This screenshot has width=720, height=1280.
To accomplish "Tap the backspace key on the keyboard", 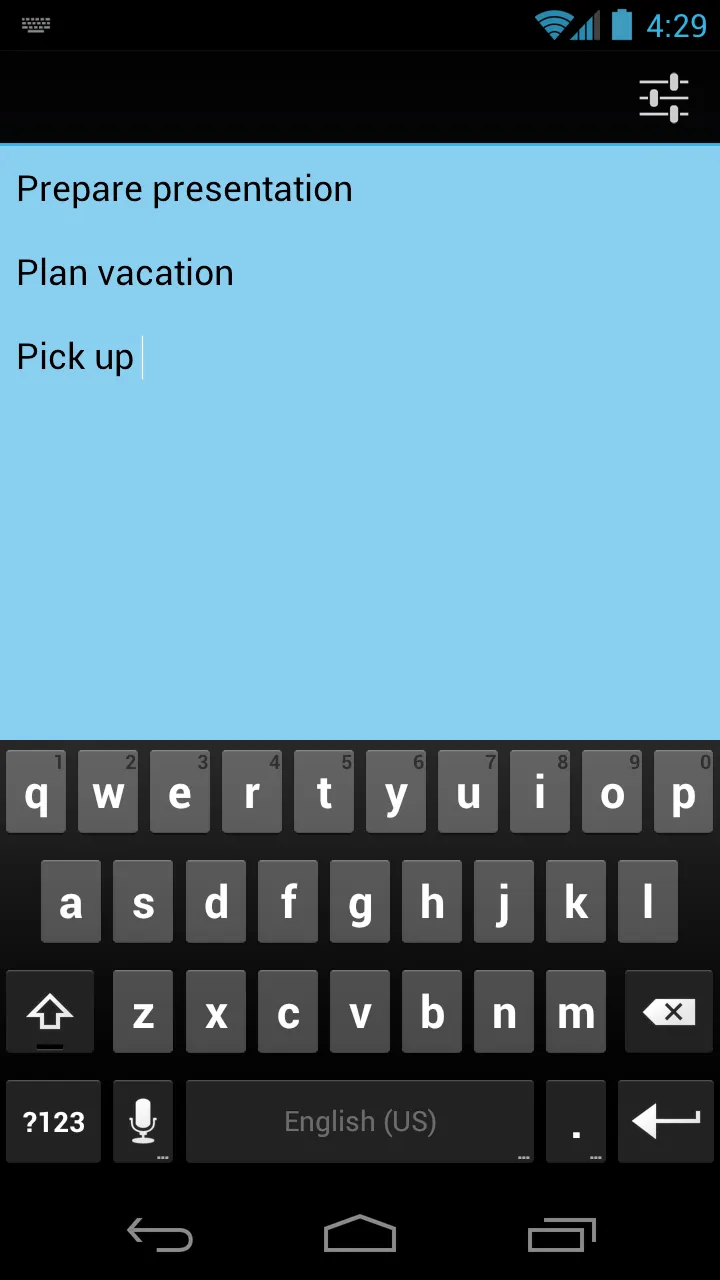I will coord(669,1012).
